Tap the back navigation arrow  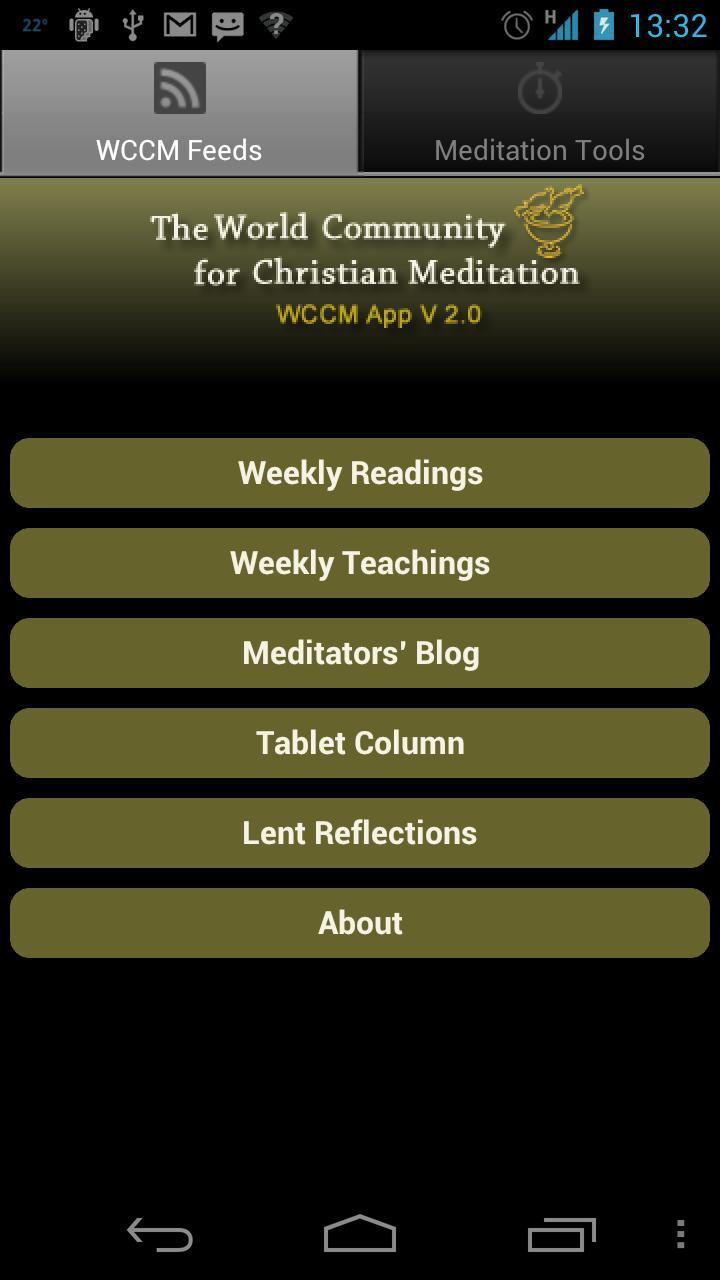click(x=158, y=1234)
